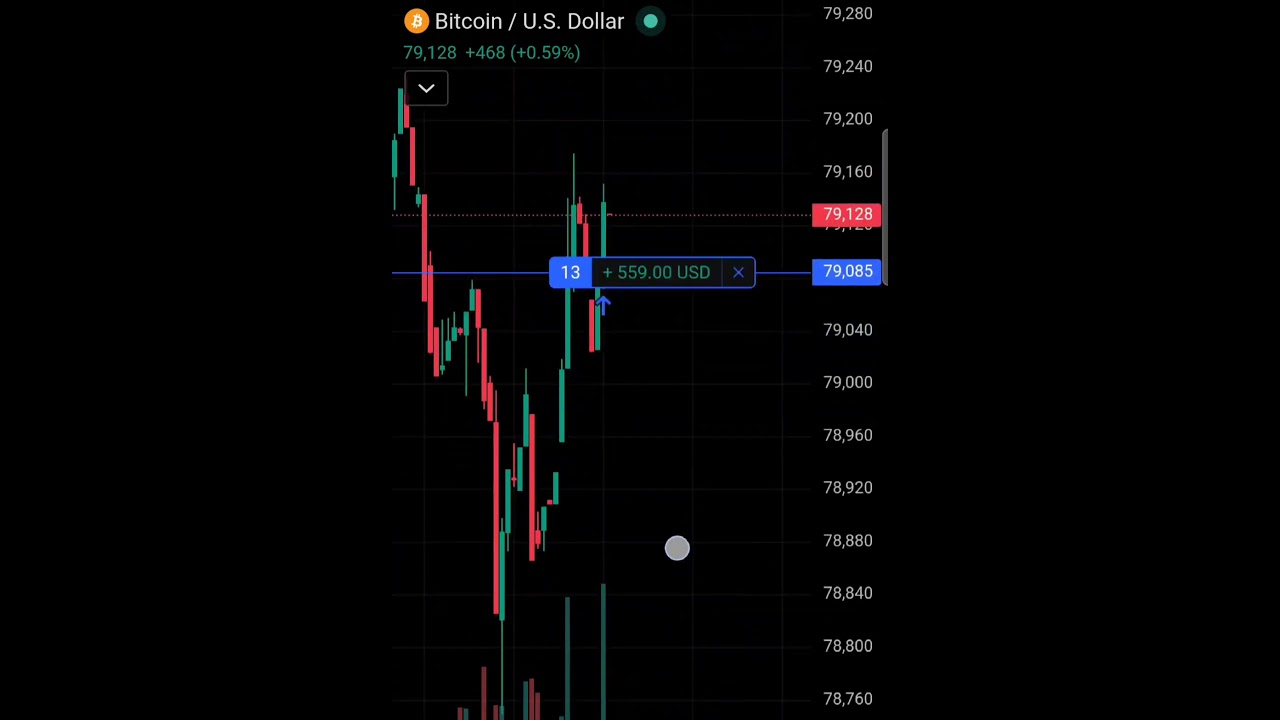Expand the indicator legend chevron
Viewport: 1280px width, 720px height.
tap(426, 89)
